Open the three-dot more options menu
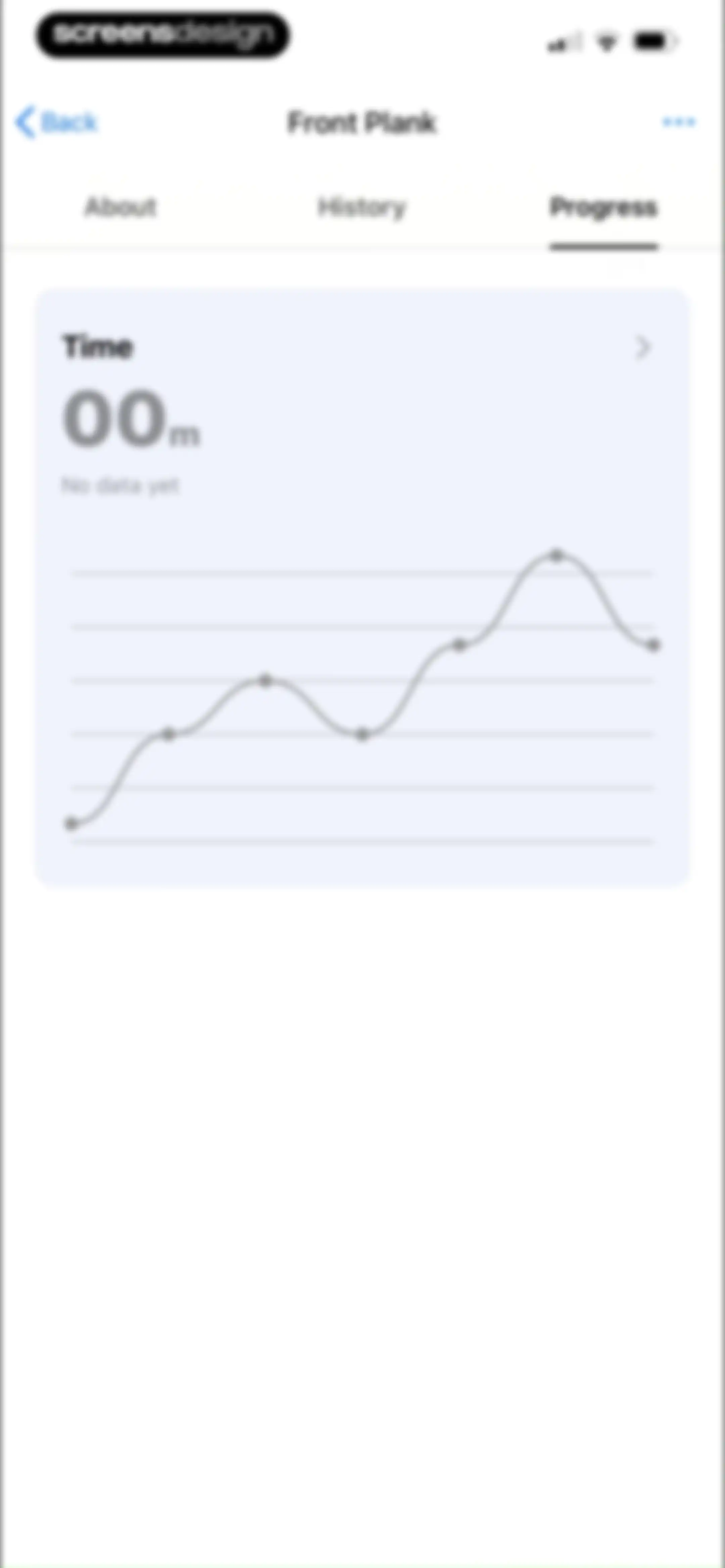 pyautogui.click(x=679, y=122)
